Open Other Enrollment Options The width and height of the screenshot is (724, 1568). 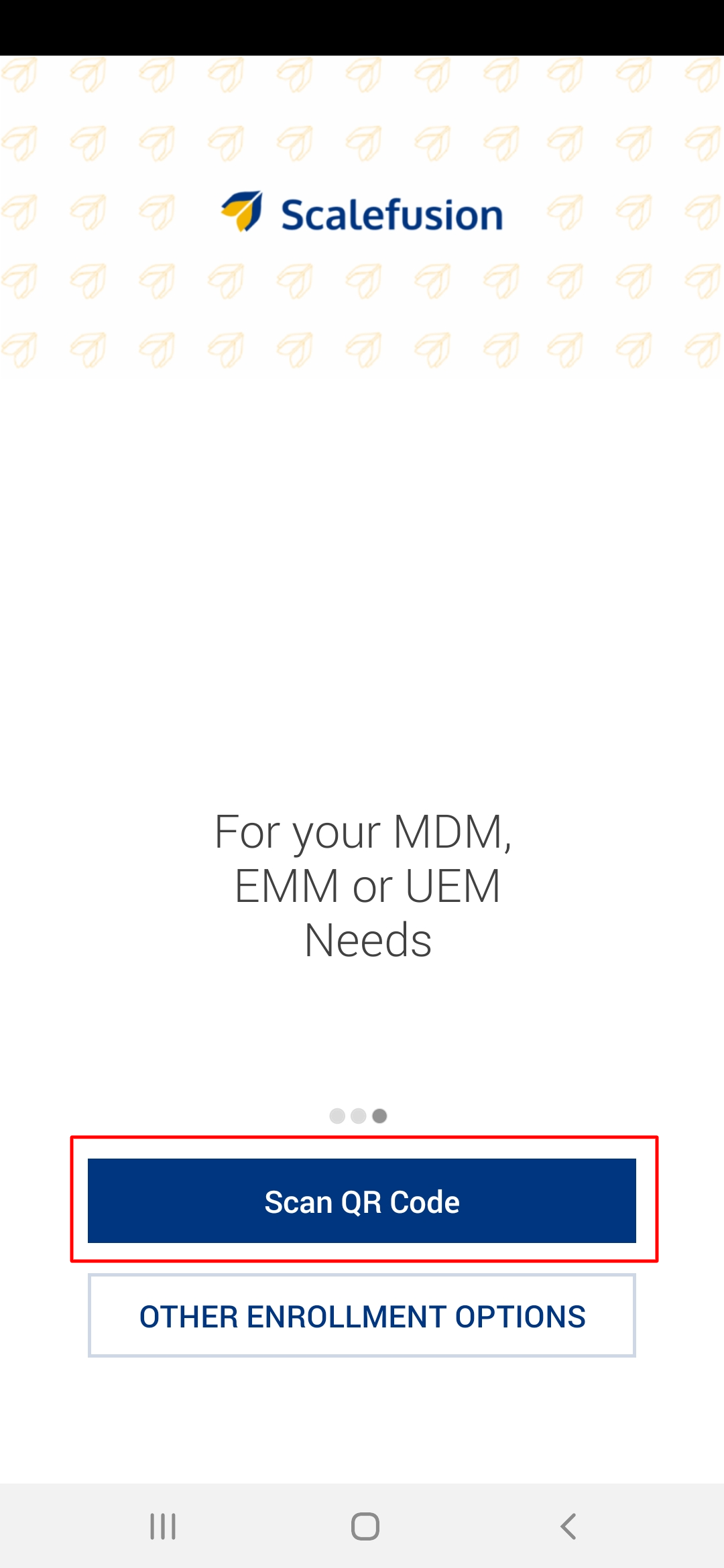[x=362, y=1316]
